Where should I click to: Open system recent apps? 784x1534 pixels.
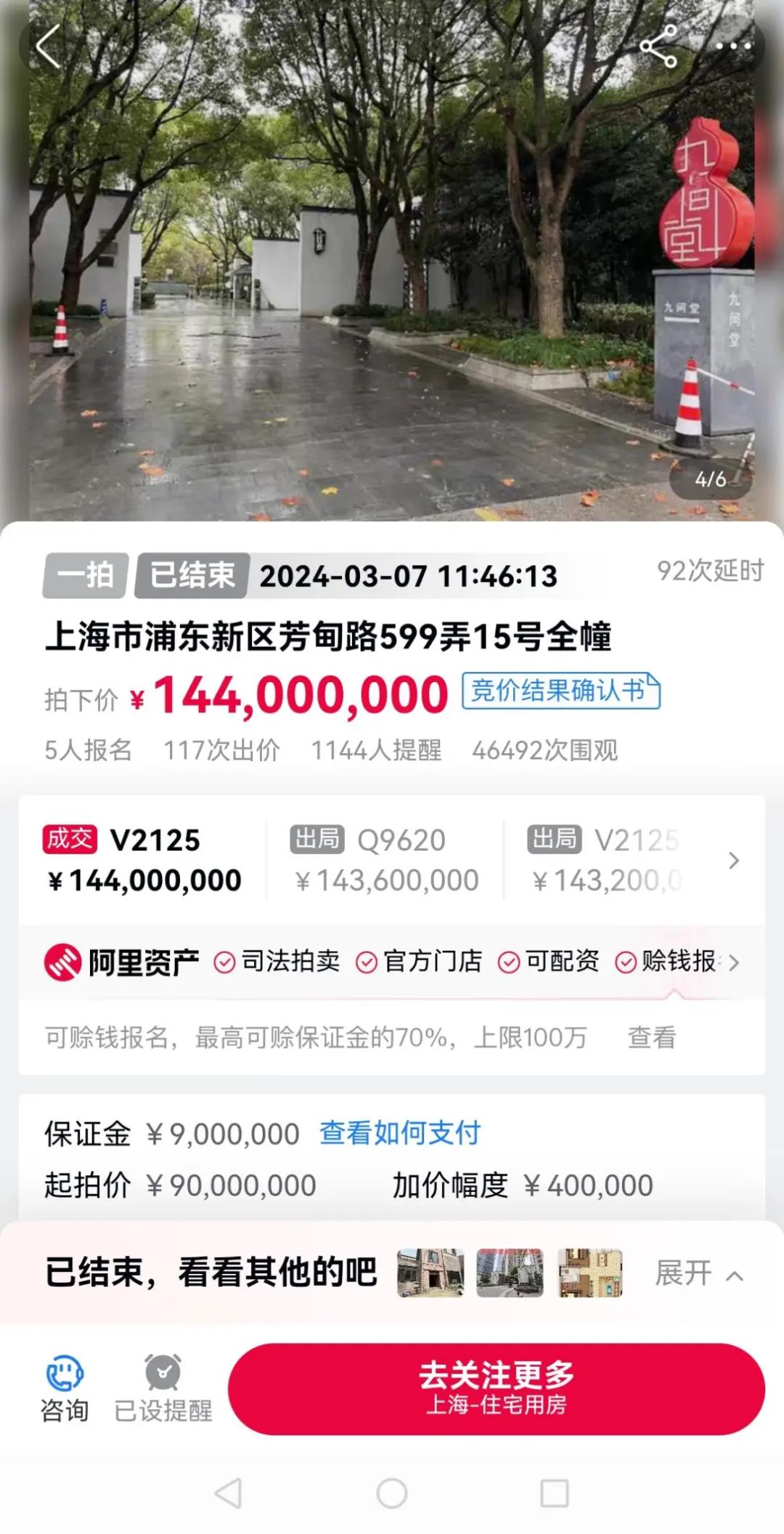[x=555, y=1494]
